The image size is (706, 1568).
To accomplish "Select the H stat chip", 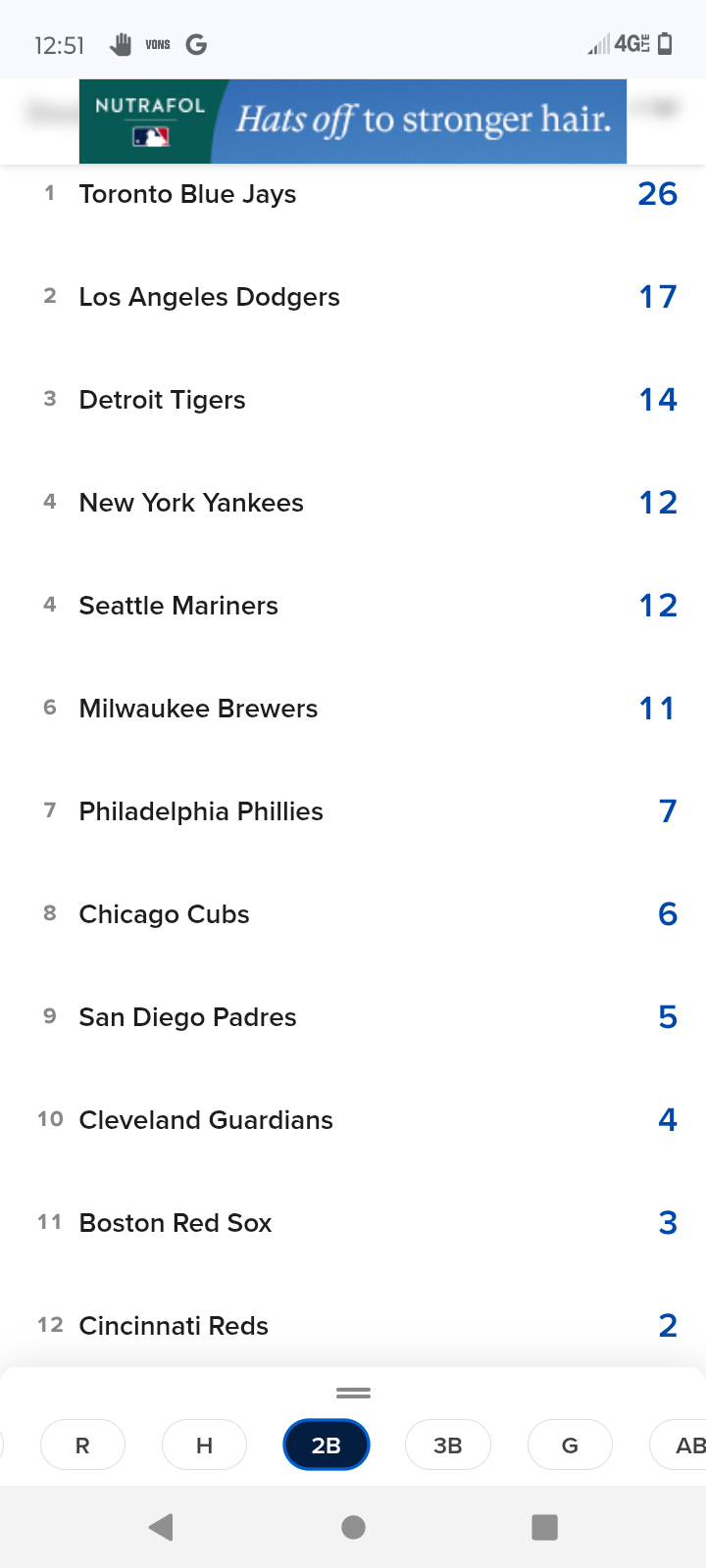I will pos(204,1445).
